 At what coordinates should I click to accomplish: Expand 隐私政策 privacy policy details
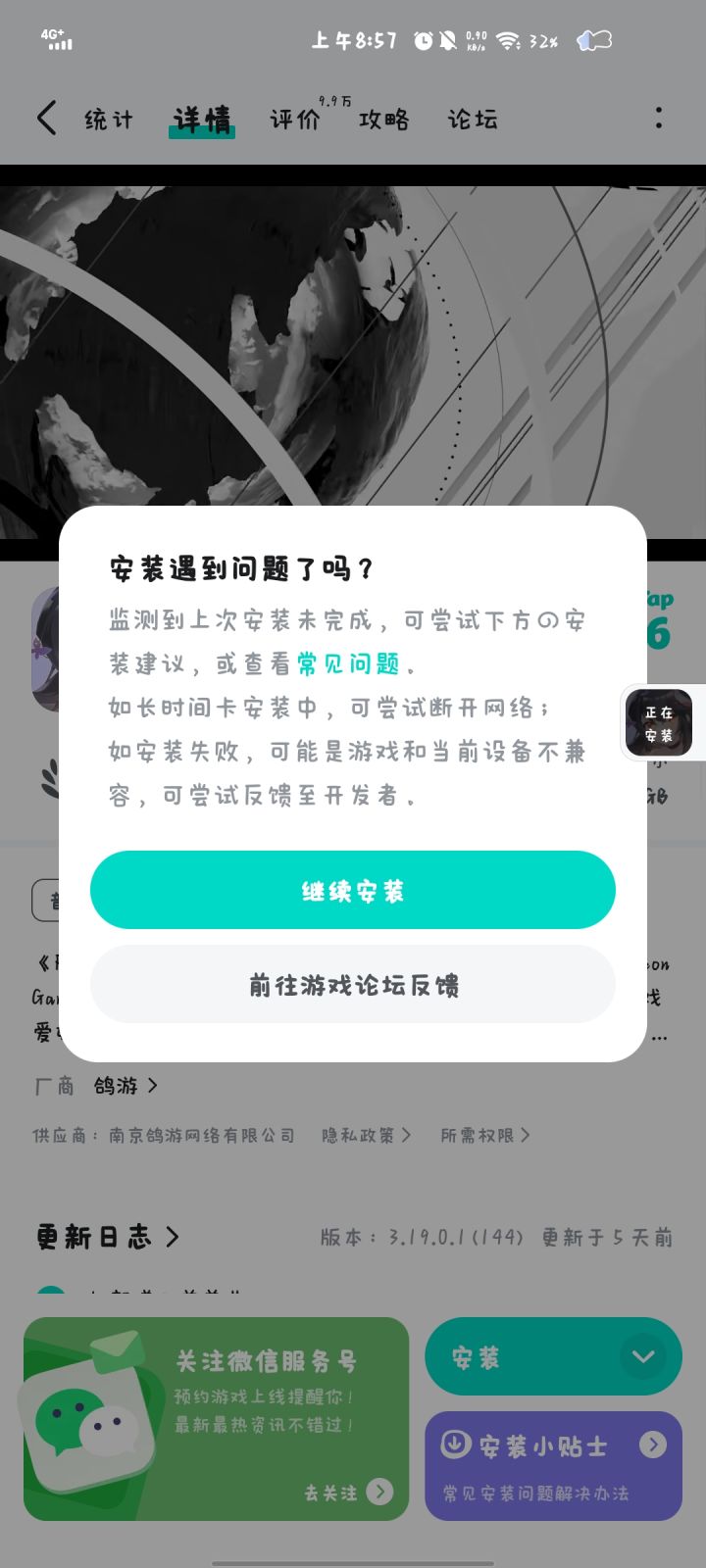pyautogui.click(x=363, y=1135)
